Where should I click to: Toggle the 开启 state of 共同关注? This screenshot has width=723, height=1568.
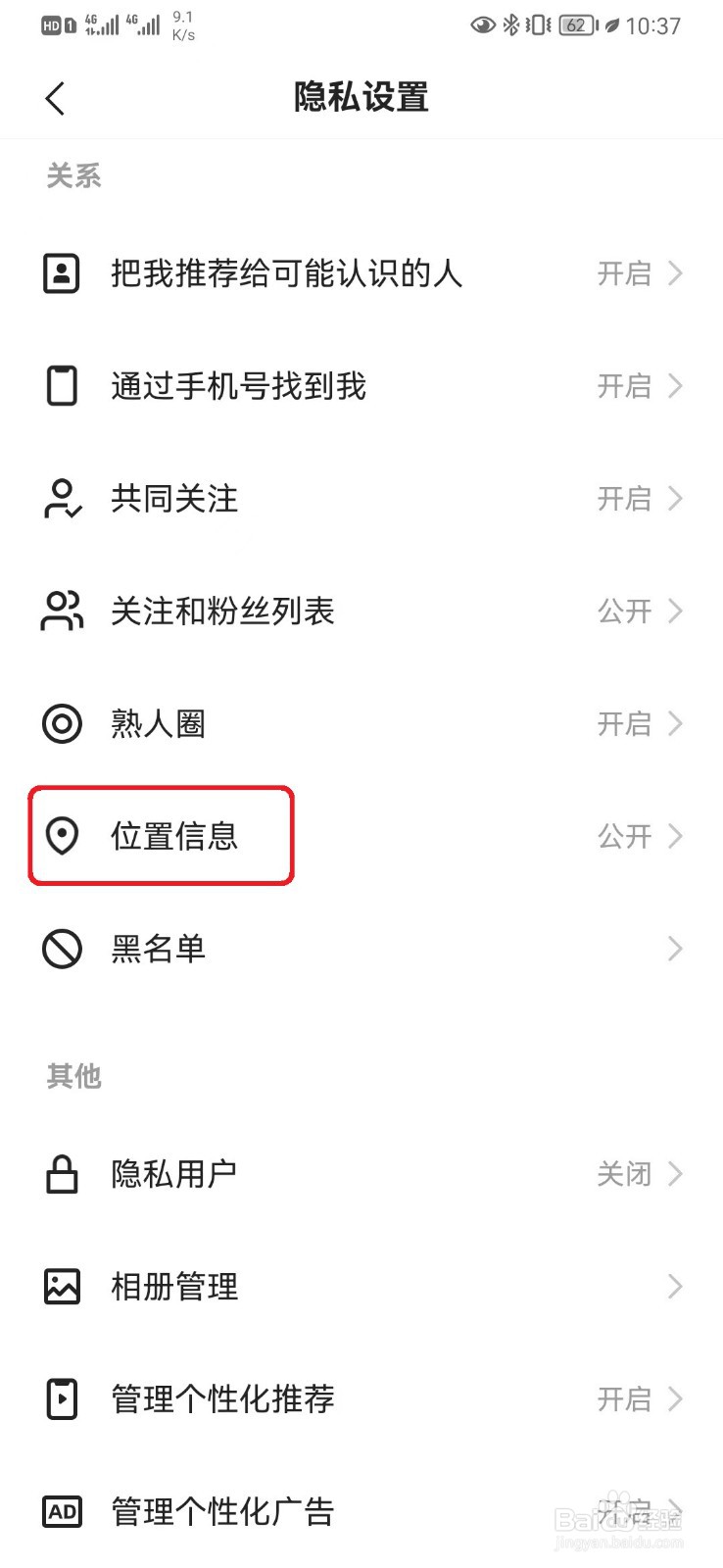pyautogui.click(x=624, y=499)
